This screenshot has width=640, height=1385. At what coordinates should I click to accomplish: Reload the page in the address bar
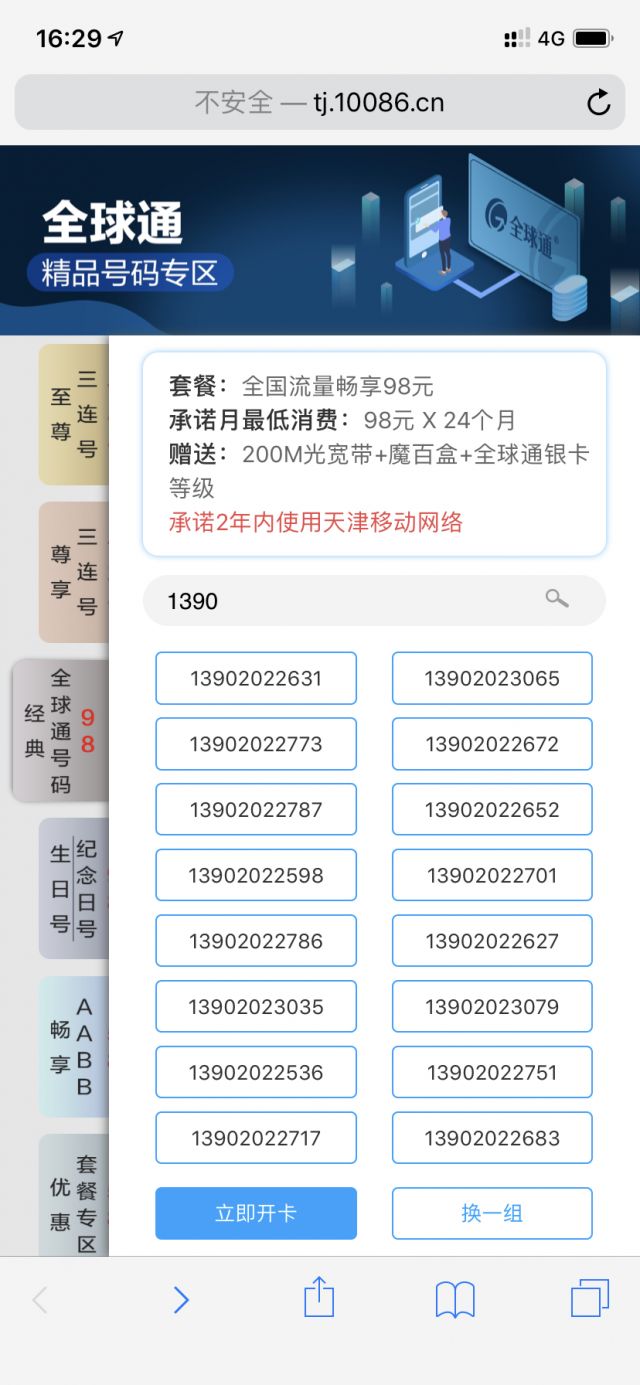tap(598, 102)
